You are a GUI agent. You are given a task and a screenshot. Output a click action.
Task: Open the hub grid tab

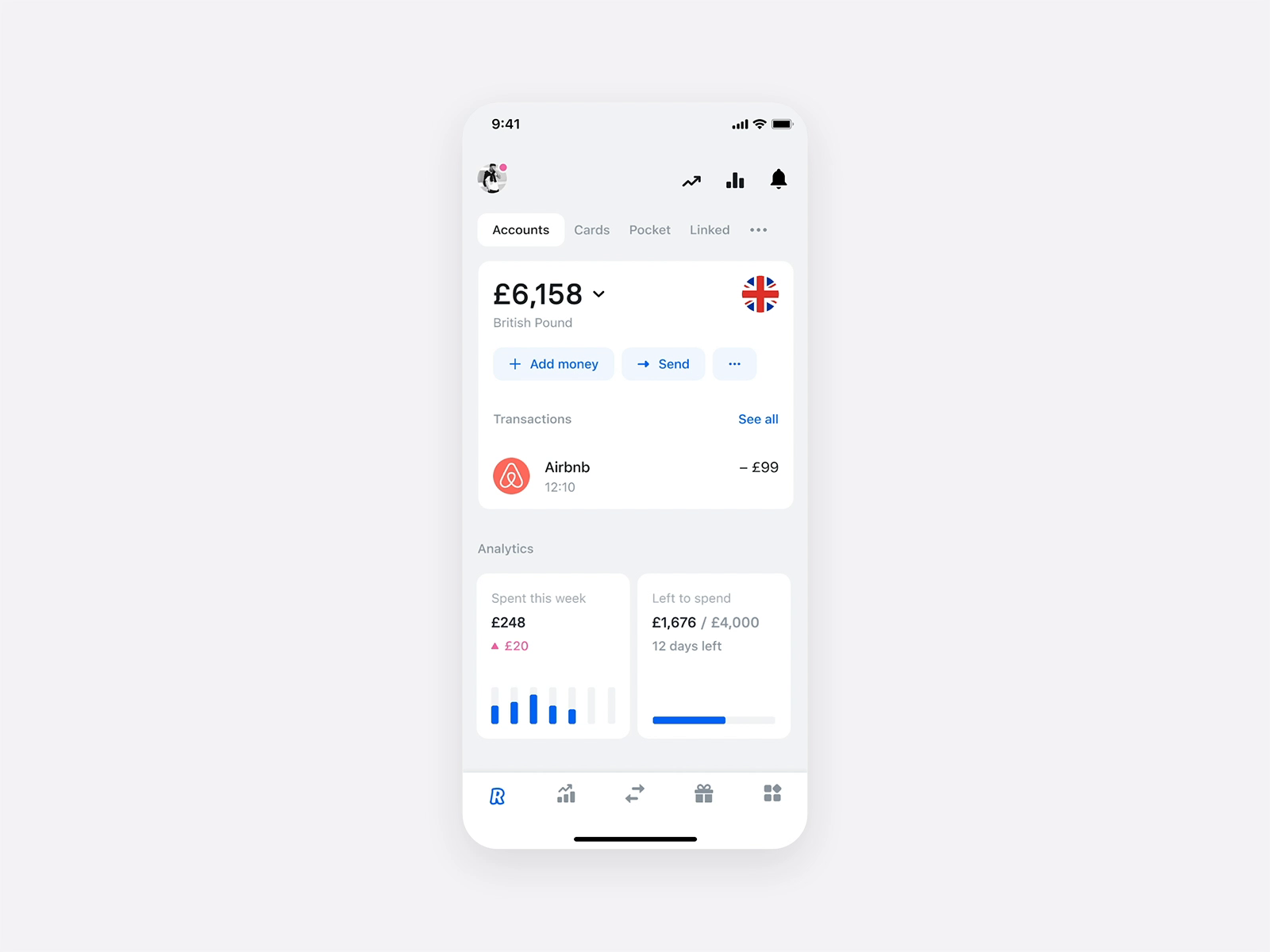point(772,794)
